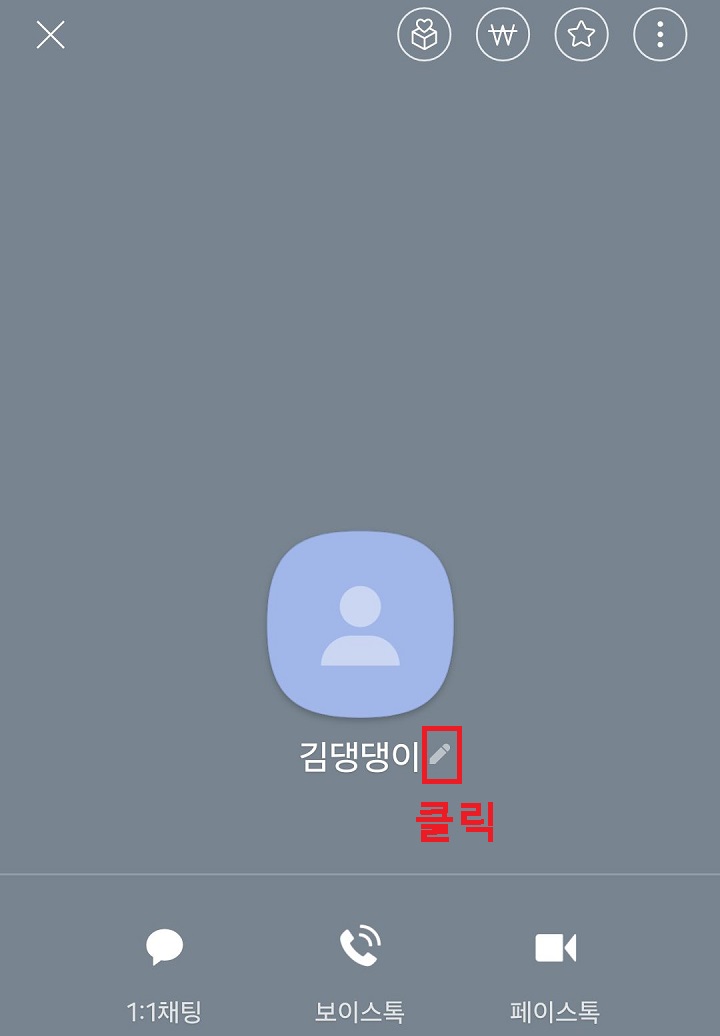Open the three-dot more options menu
This screenshot has height=1036, width=720.
coord(660,33)
